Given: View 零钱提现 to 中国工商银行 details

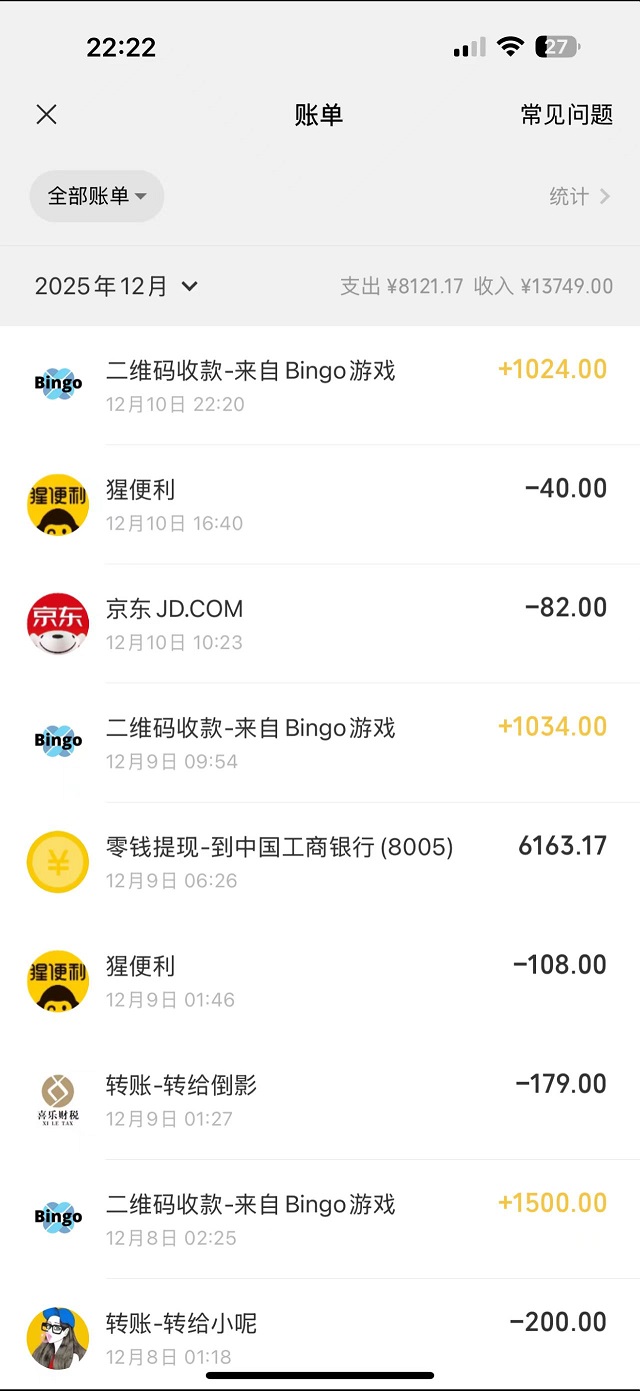Looking at the screenshot, I should [x=320, y=861].
